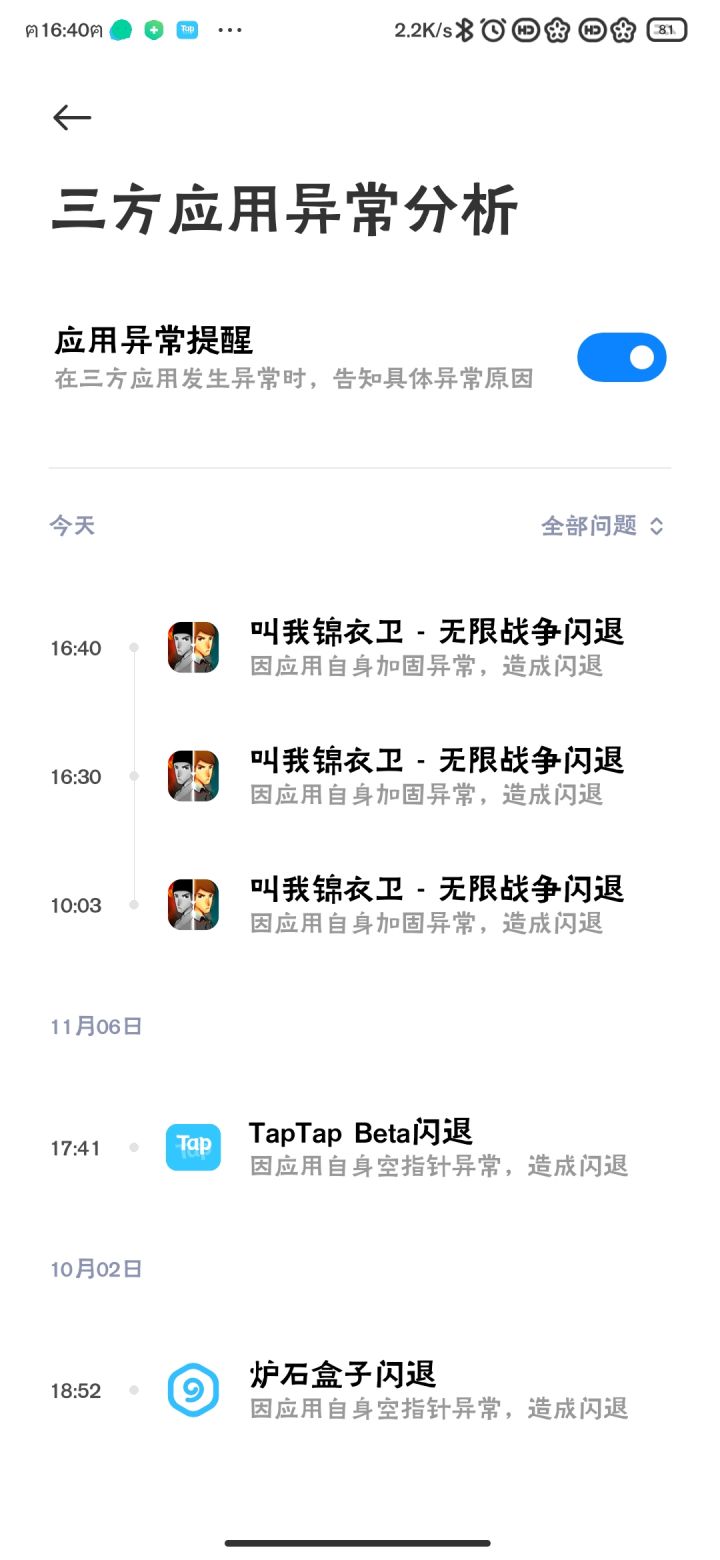The height and width of the screenshot is (1560, 720).
Task: Disable the 应用异常提醒 switch
Action: [x=621, y=357]
